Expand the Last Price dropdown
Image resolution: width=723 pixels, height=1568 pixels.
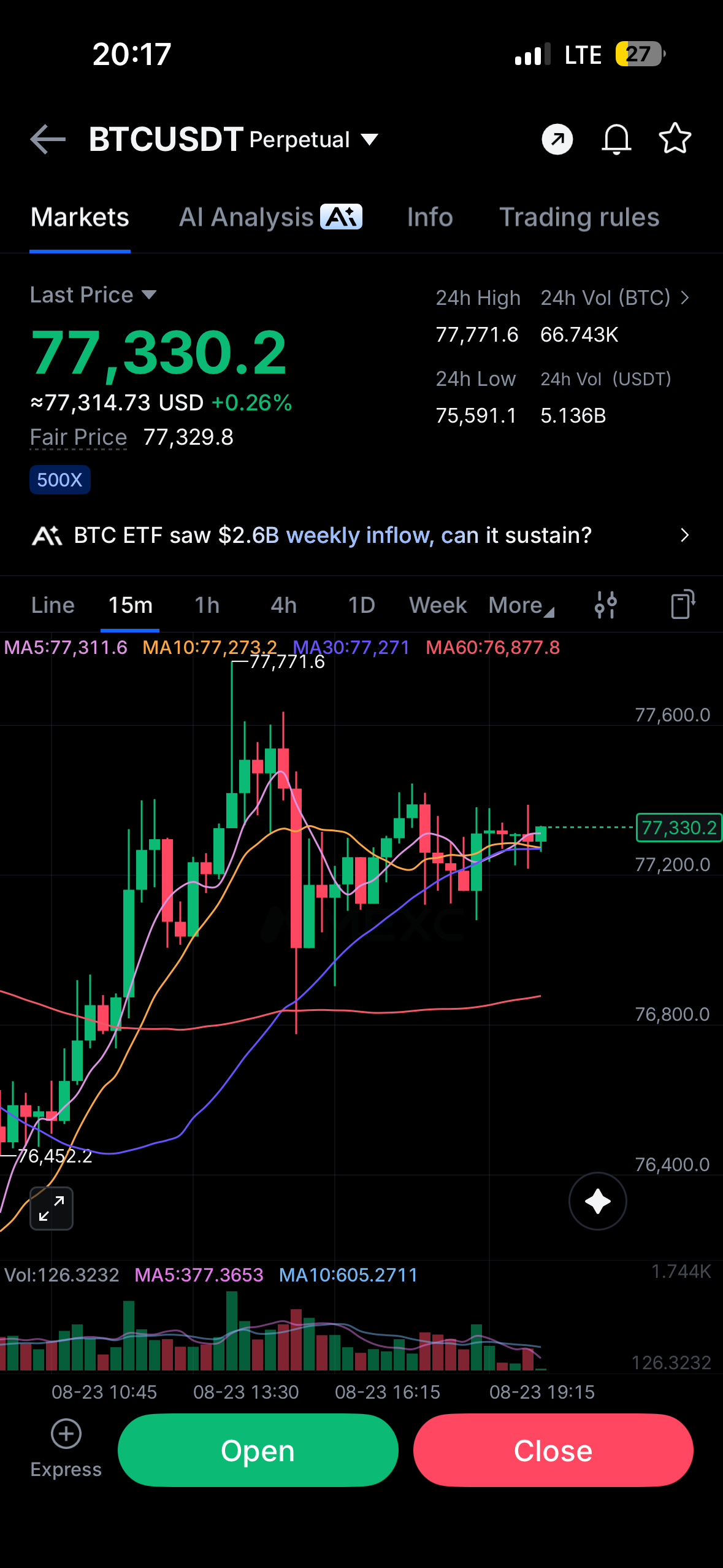click(93, 295)
